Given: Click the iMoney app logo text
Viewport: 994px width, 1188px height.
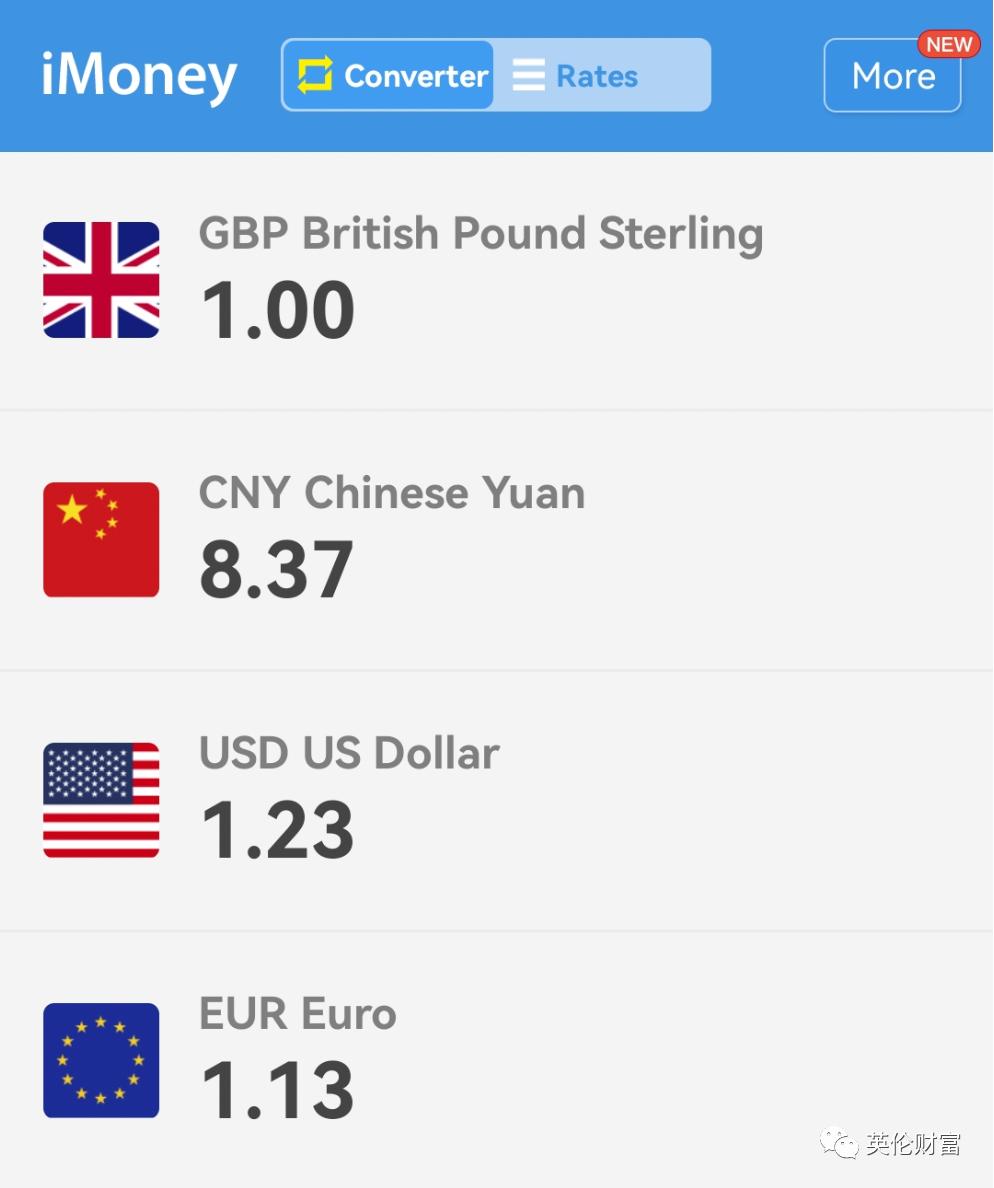Looking at the screenshot, I should click(139, 75).
